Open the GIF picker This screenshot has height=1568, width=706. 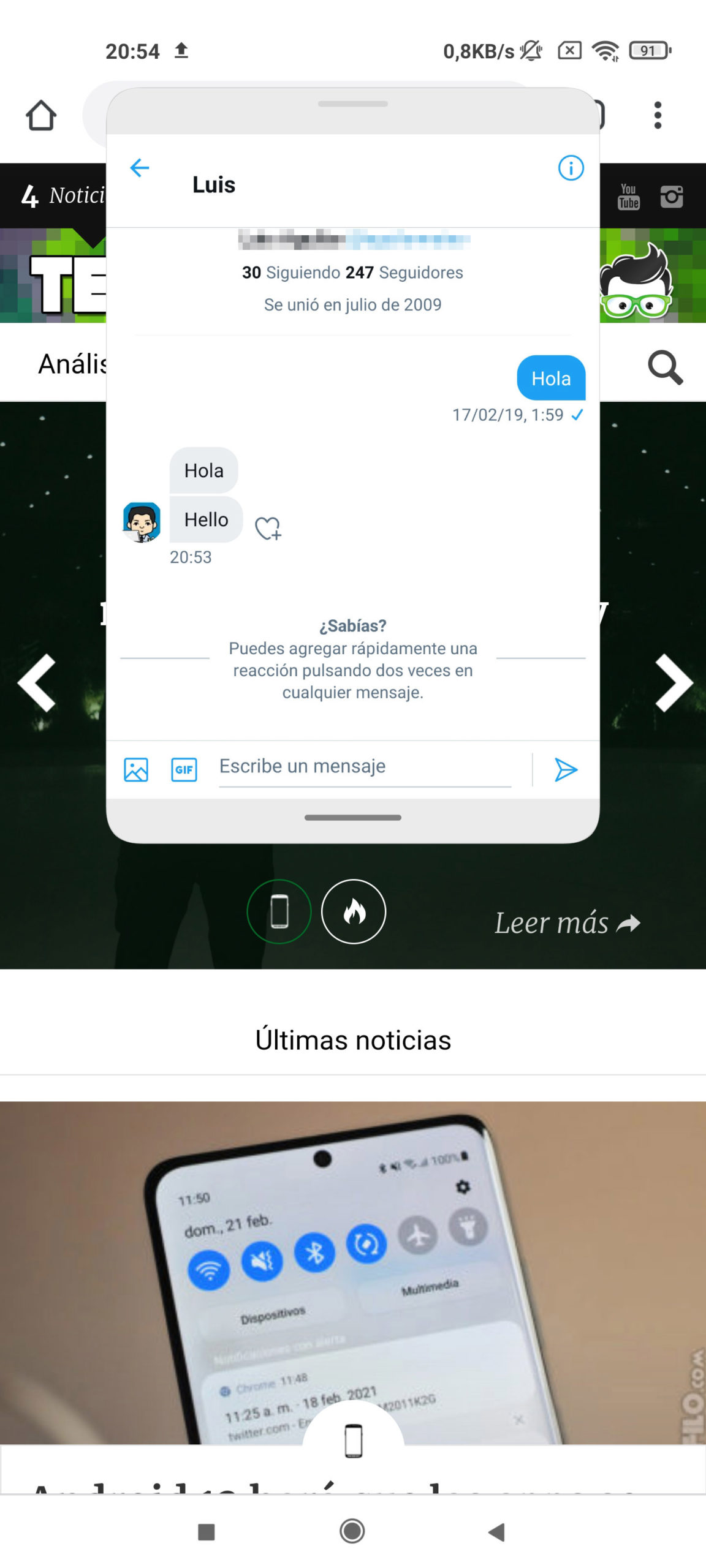coord(184,769)
